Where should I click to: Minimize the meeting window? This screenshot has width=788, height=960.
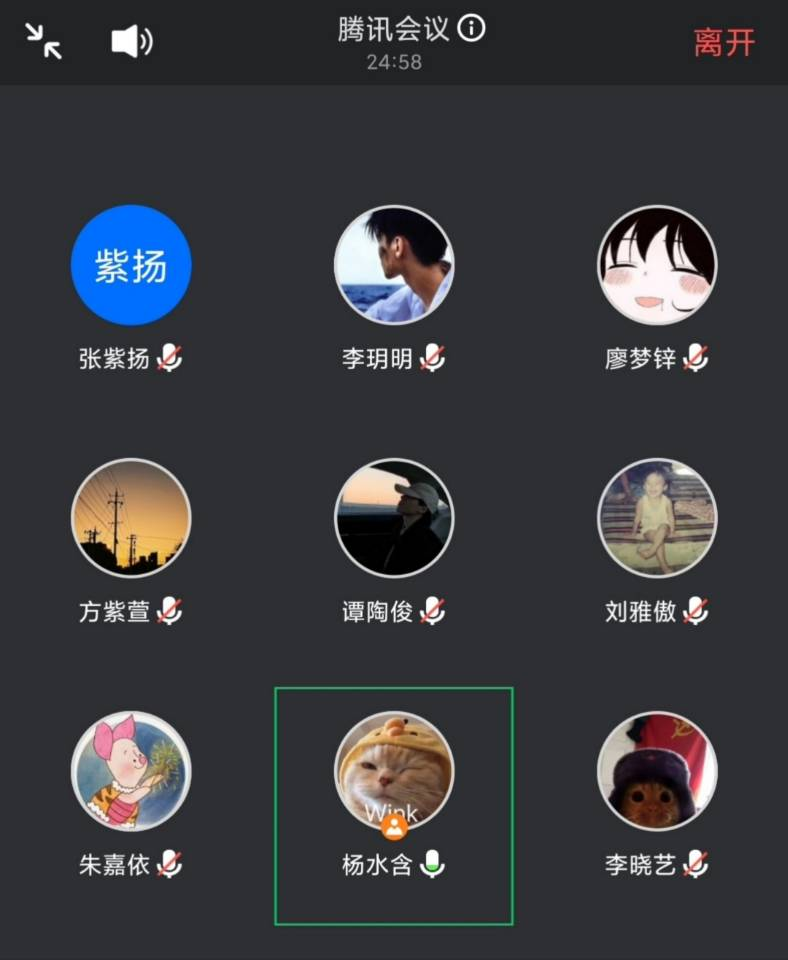coord(44,41)
